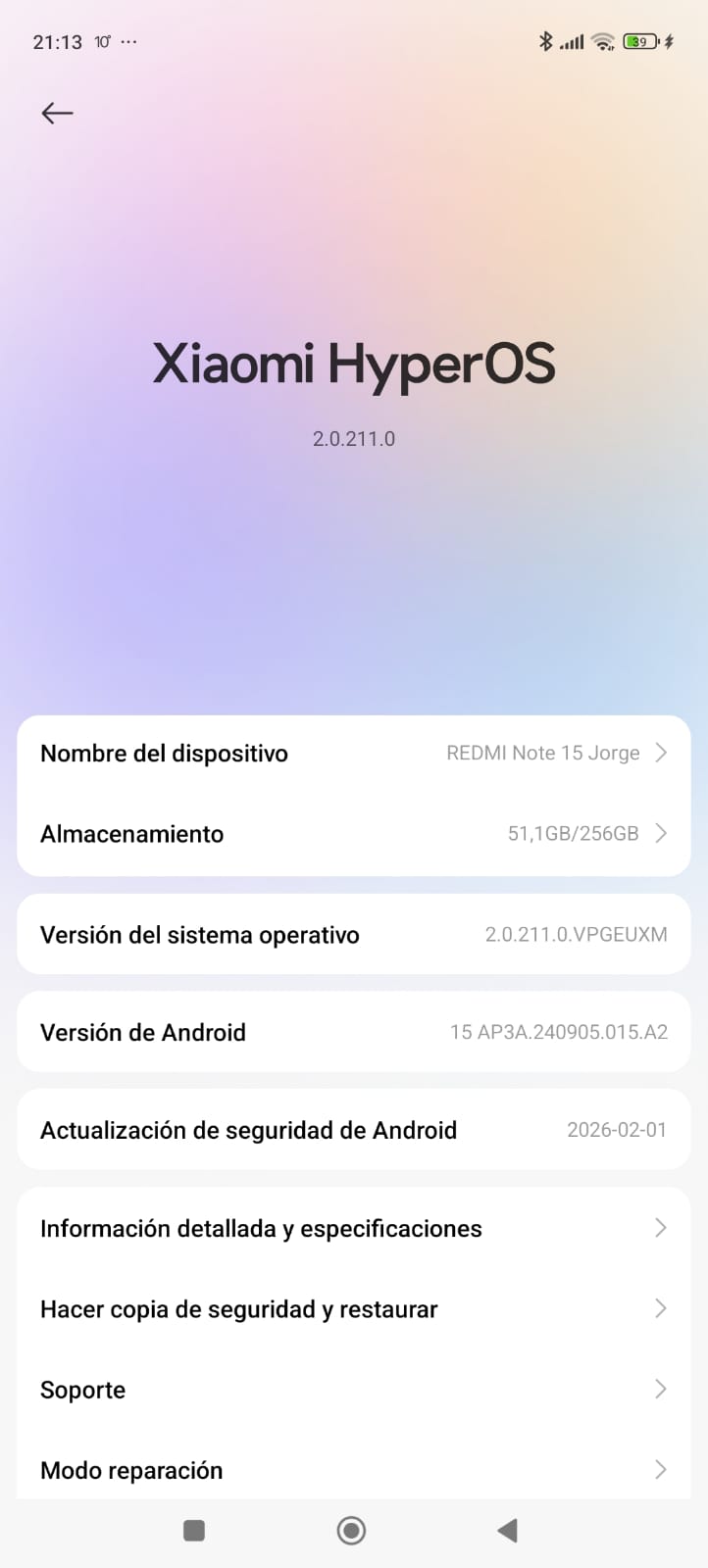Image resolution: width=708 pixels, height=1568 pixels.
Task: Tap the system home button
Action: pyautogui.click(x=351, y=1531)
